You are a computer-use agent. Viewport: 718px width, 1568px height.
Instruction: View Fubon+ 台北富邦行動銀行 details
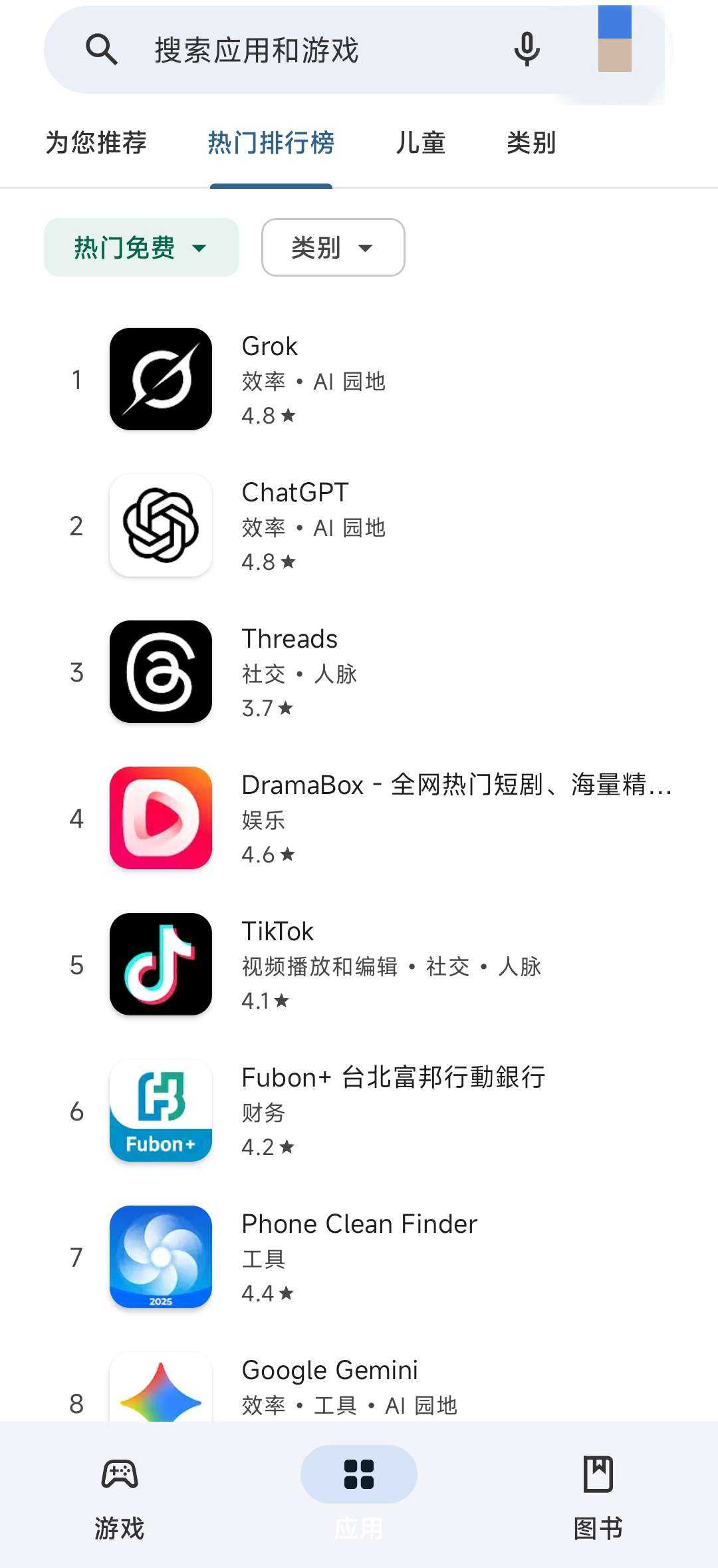click(359, 1111)
